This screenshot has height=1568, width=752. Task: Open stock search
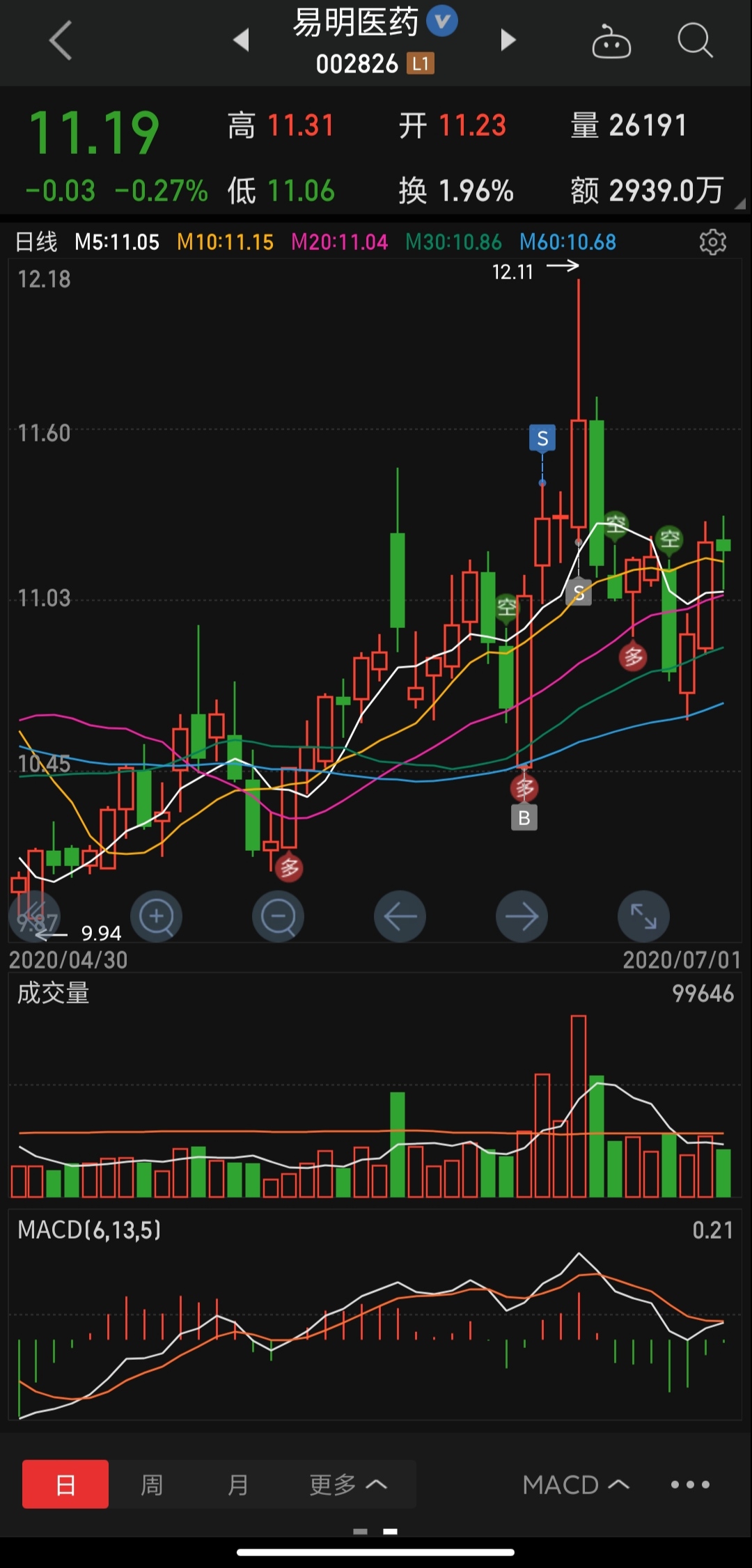pos(695,40)
